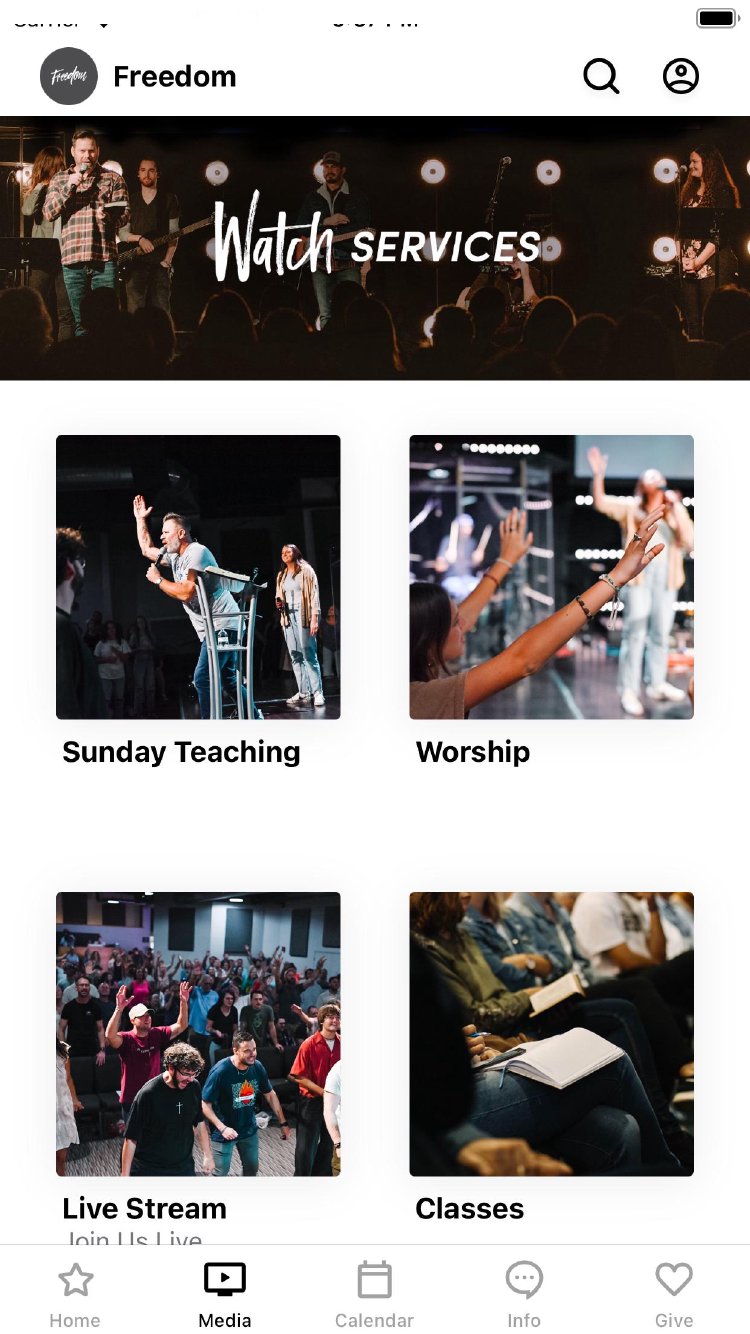Browse the Classes tile

[x=551, y=1033]
